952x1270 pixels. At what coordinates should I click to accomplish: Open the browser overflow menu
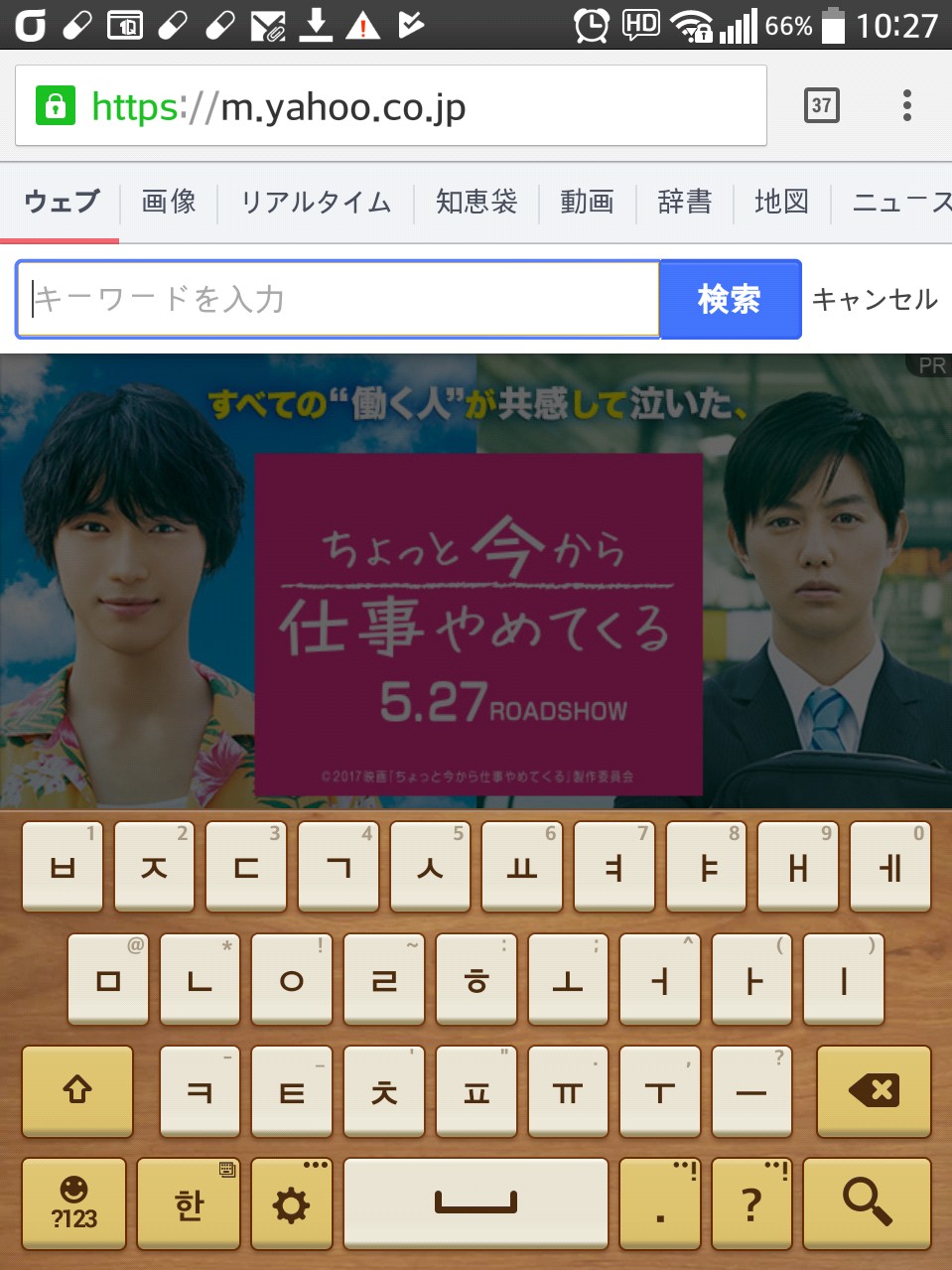[906, 105]
